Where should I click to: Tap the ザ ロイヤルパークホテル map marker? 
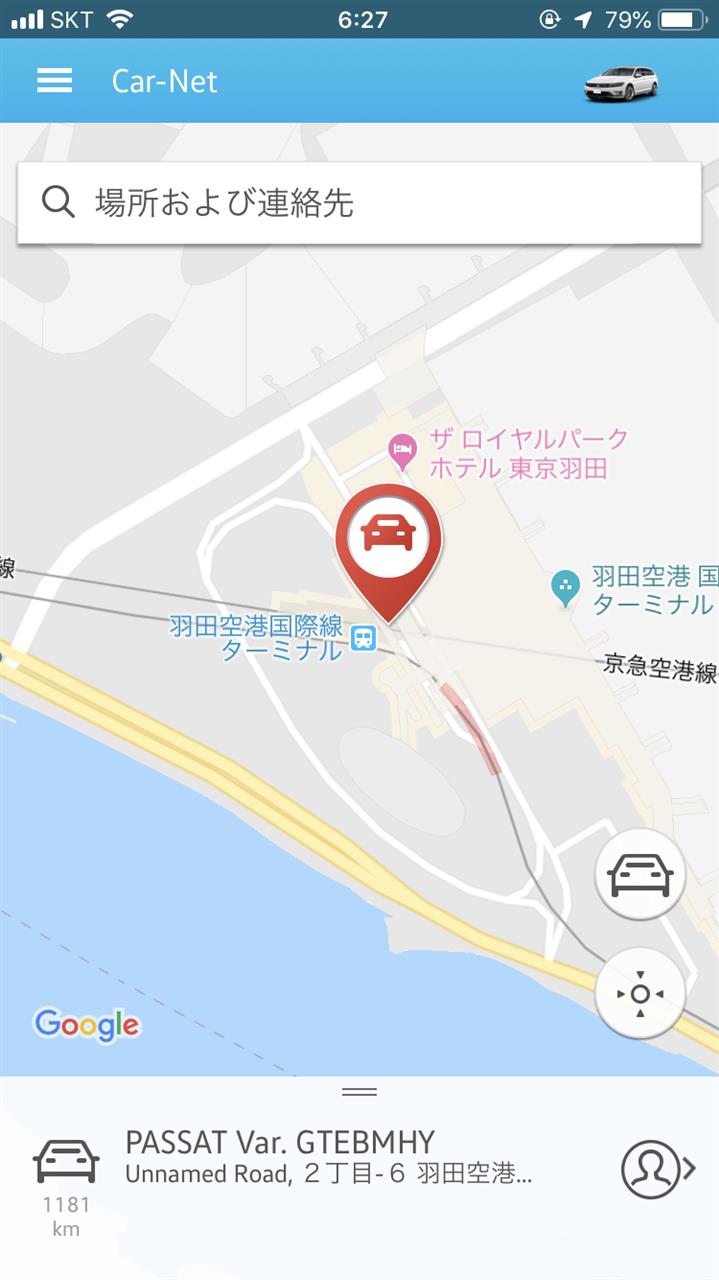click(402, 452)
